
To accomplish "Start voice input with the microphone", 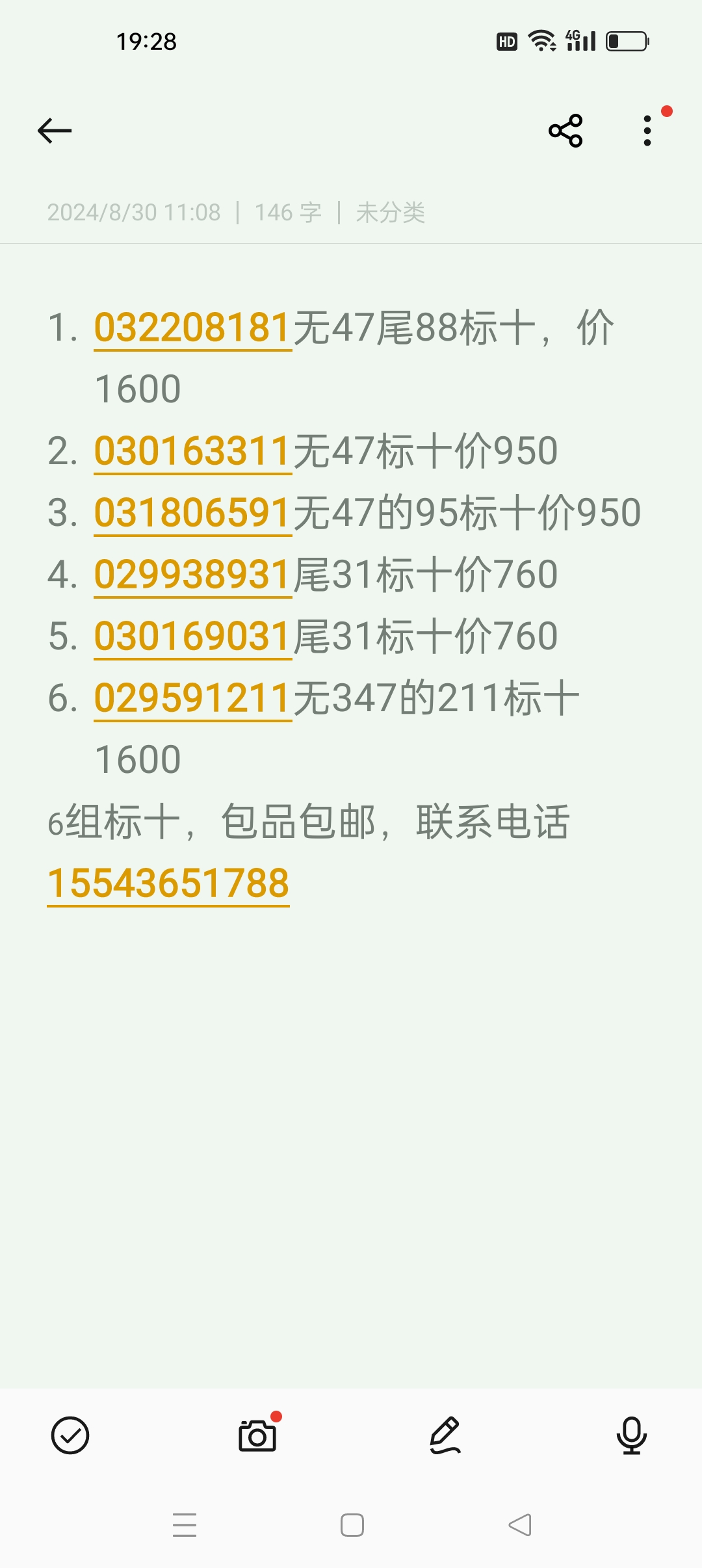I will click(x=632, y=1435).
